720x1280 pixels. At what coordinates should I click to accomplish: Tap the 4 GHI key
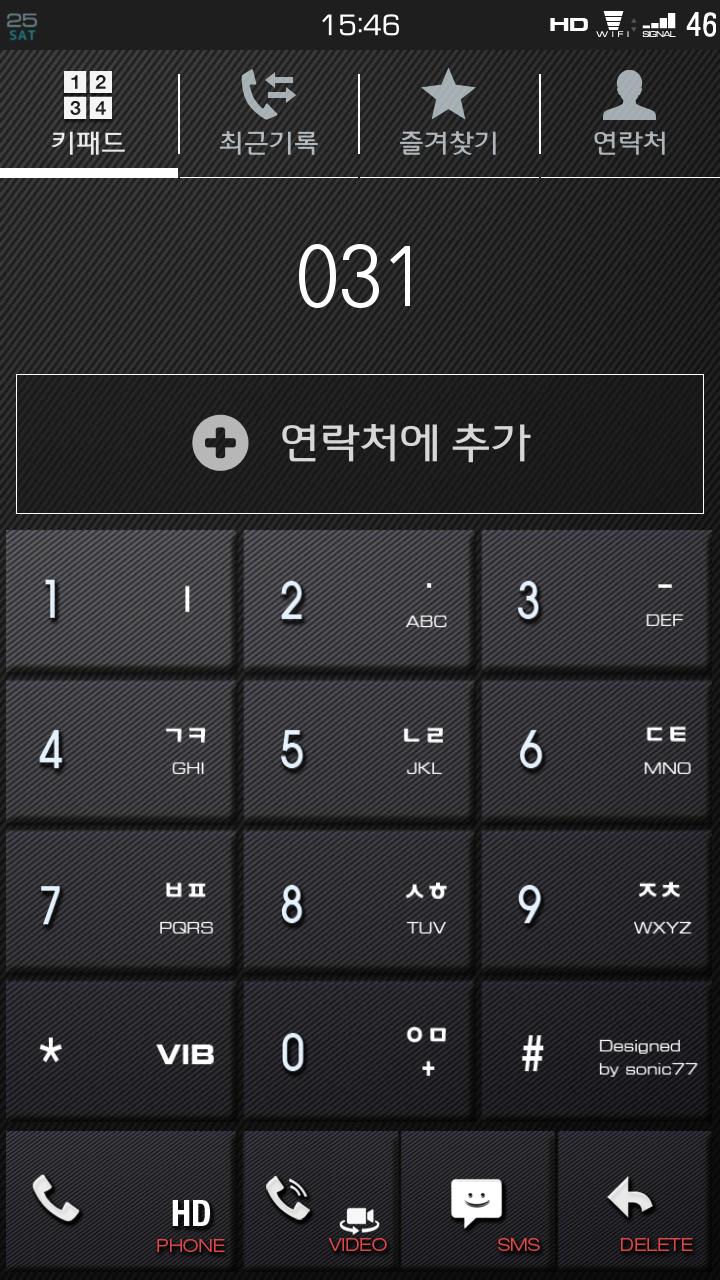(121, 750)
